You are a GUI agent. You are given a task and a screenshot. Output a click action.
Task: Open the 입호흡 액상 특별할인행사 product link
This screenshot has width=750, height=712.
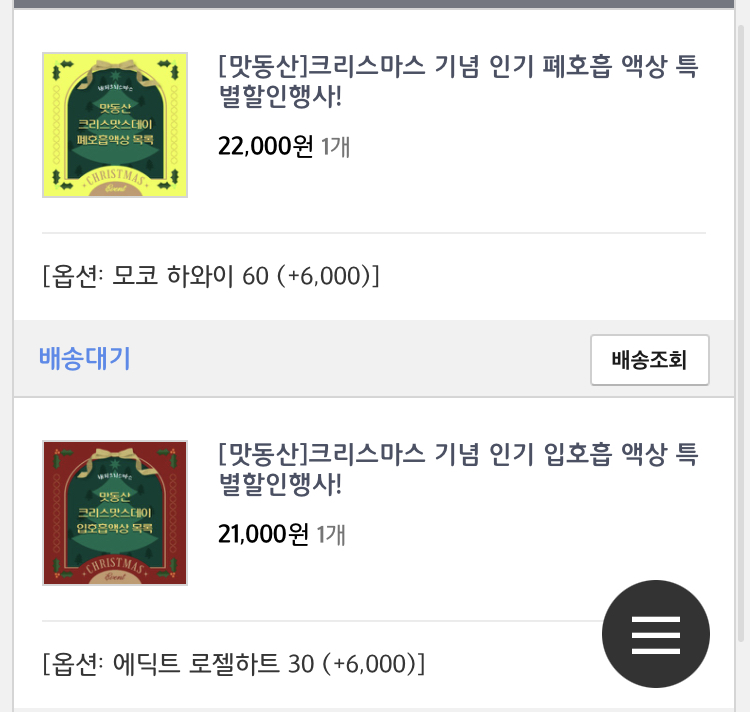point(461,470)
